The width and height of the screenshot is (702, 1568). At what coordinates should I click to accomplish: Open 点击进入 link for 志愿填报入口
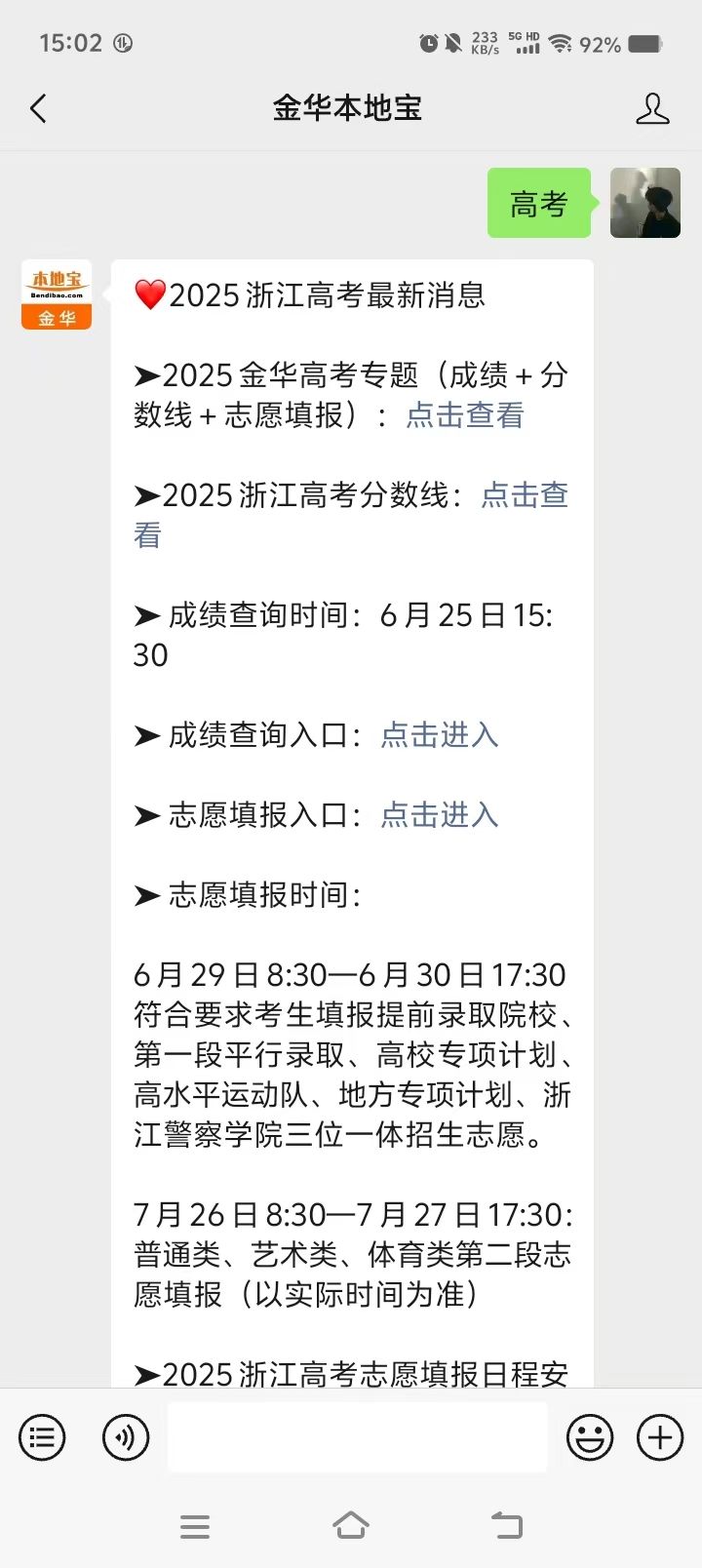pyautogui.click(x=439, y=815)
